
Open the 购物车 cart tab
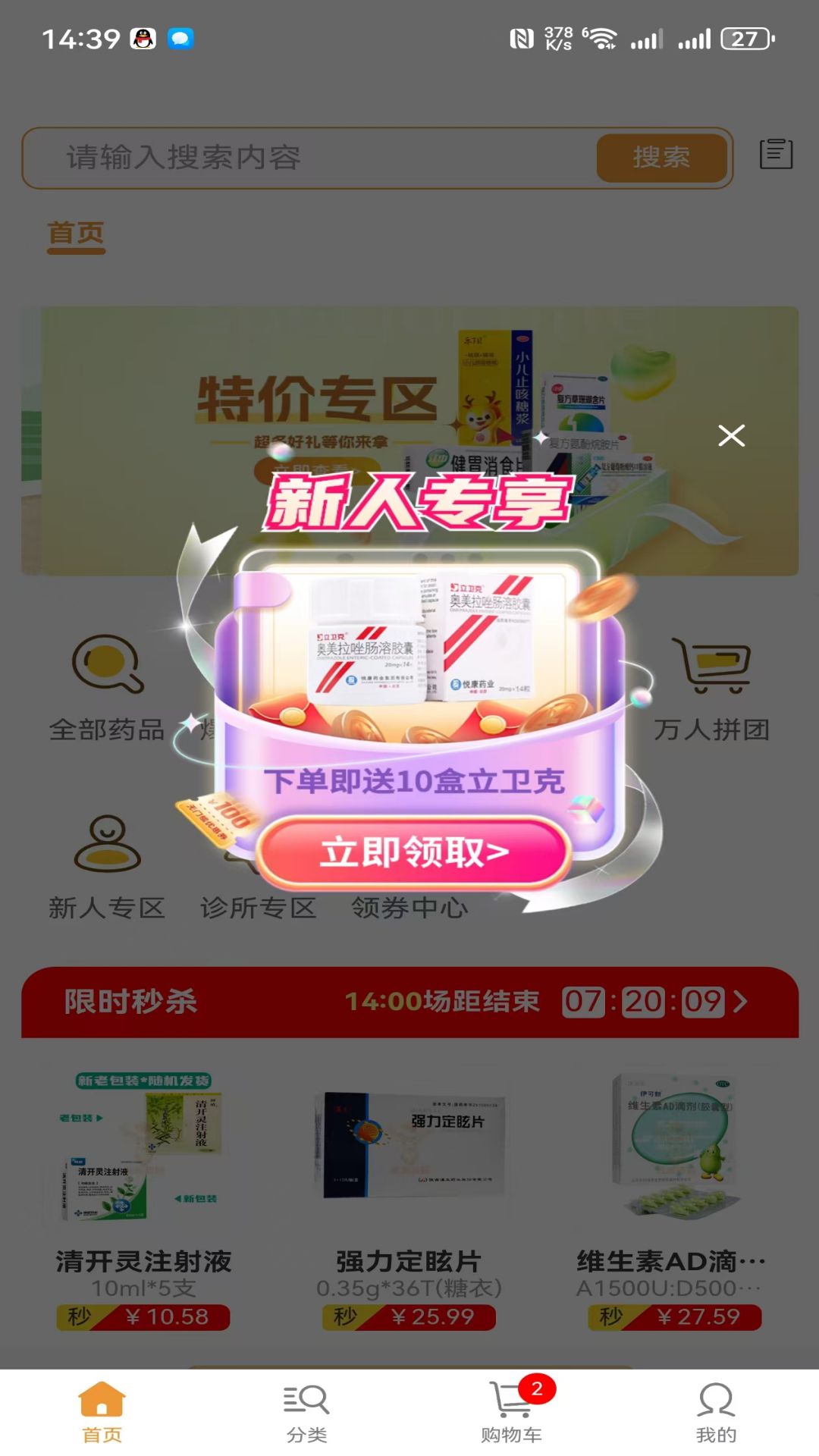click(512, 1414)
